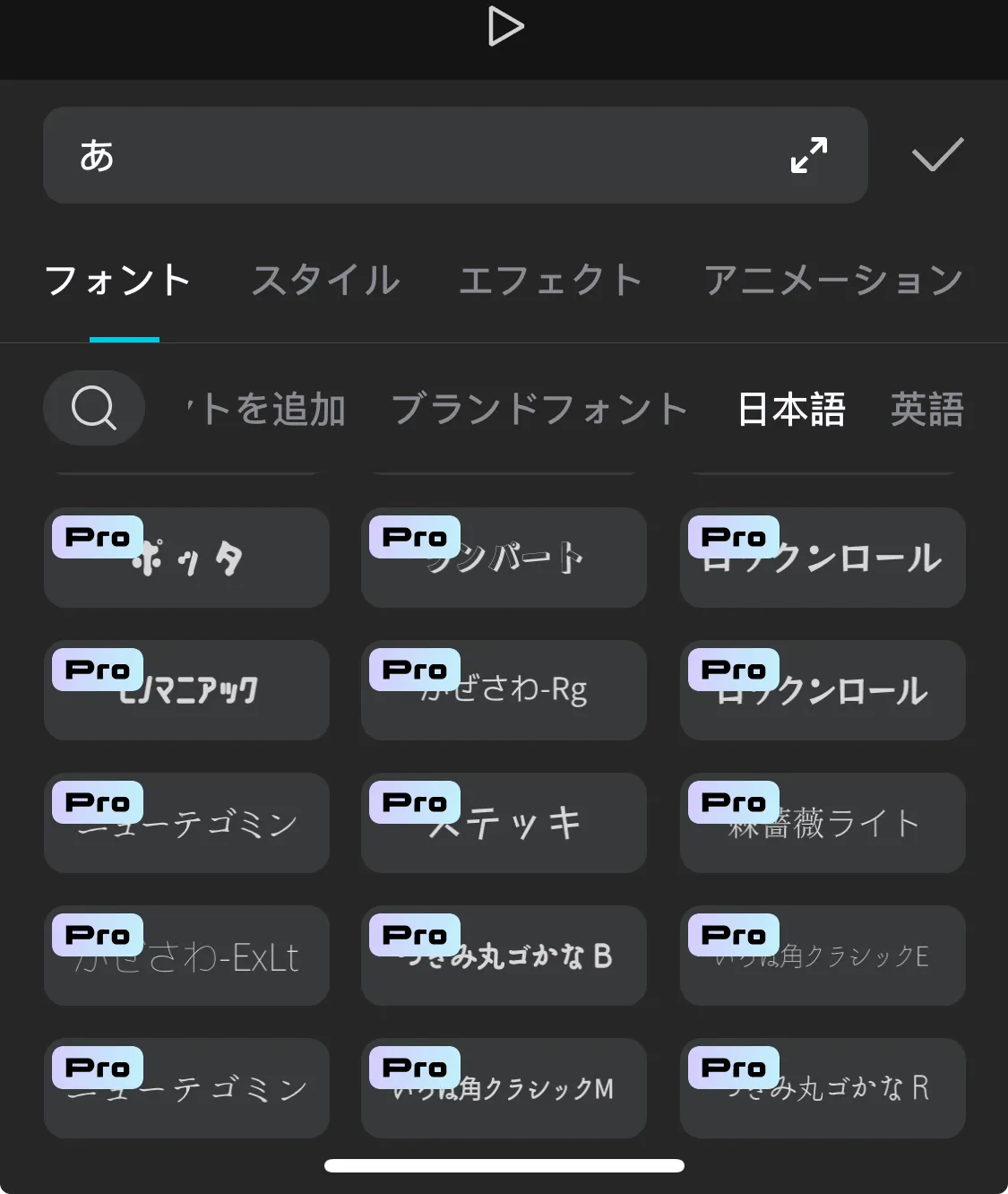The image size is (1008, 1194).
Task: Choose the 角クラシックE font
Action: [x=823, y=956]
